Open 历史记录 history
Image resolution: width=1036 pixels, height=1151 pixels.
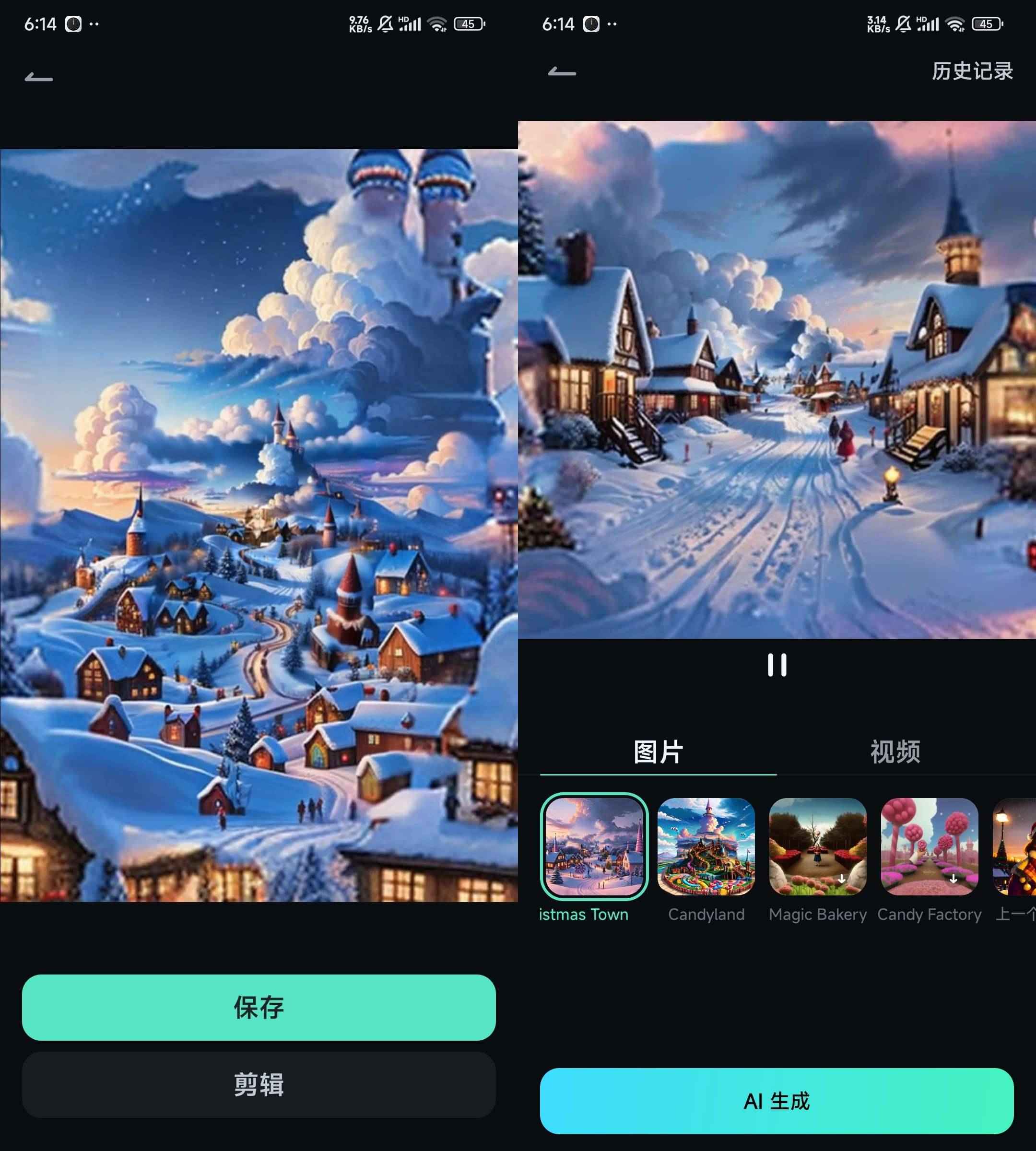point(972,71)
